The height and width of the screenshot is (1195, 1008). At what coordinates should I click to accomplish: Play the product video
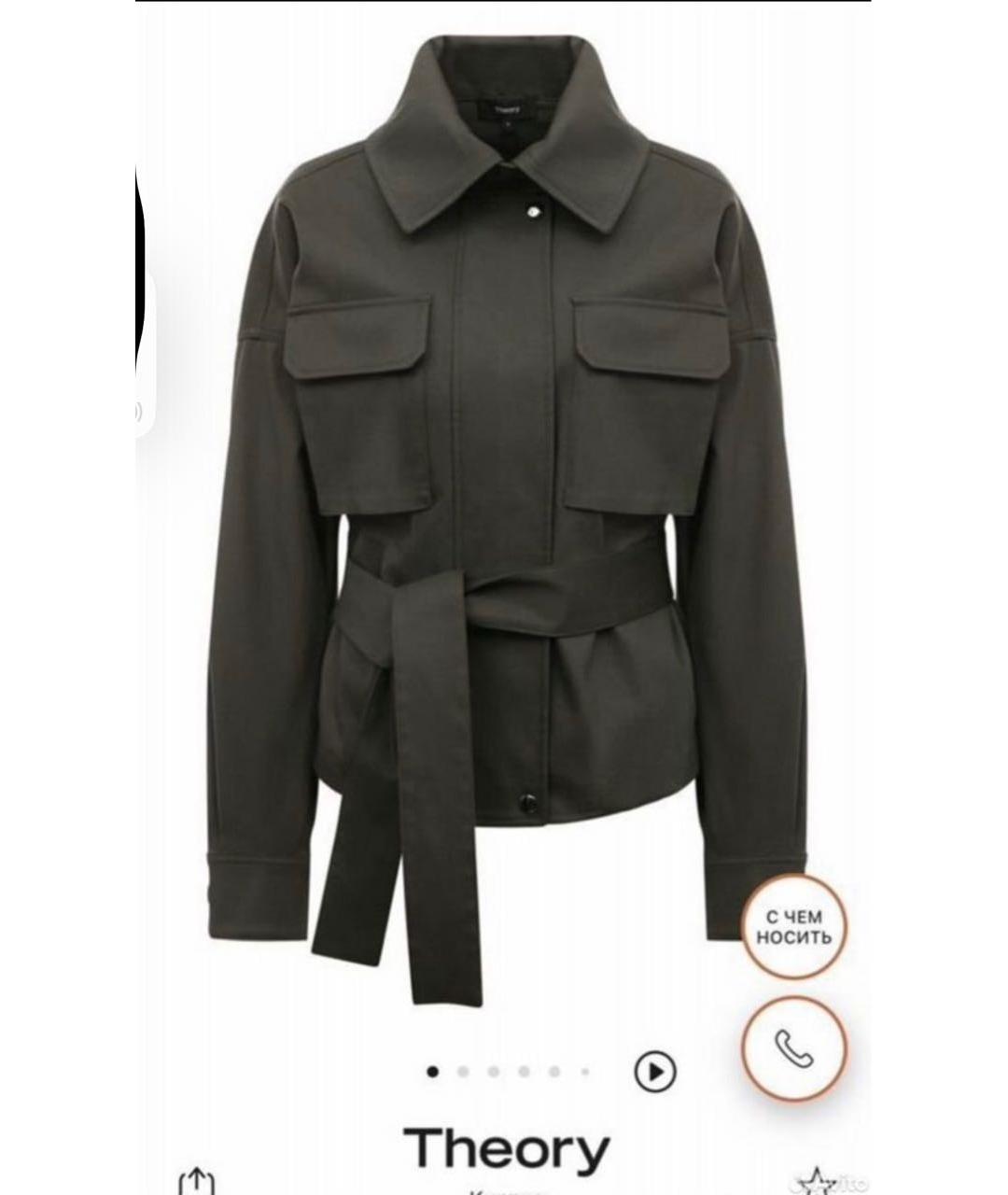(x=655, y=1071)
